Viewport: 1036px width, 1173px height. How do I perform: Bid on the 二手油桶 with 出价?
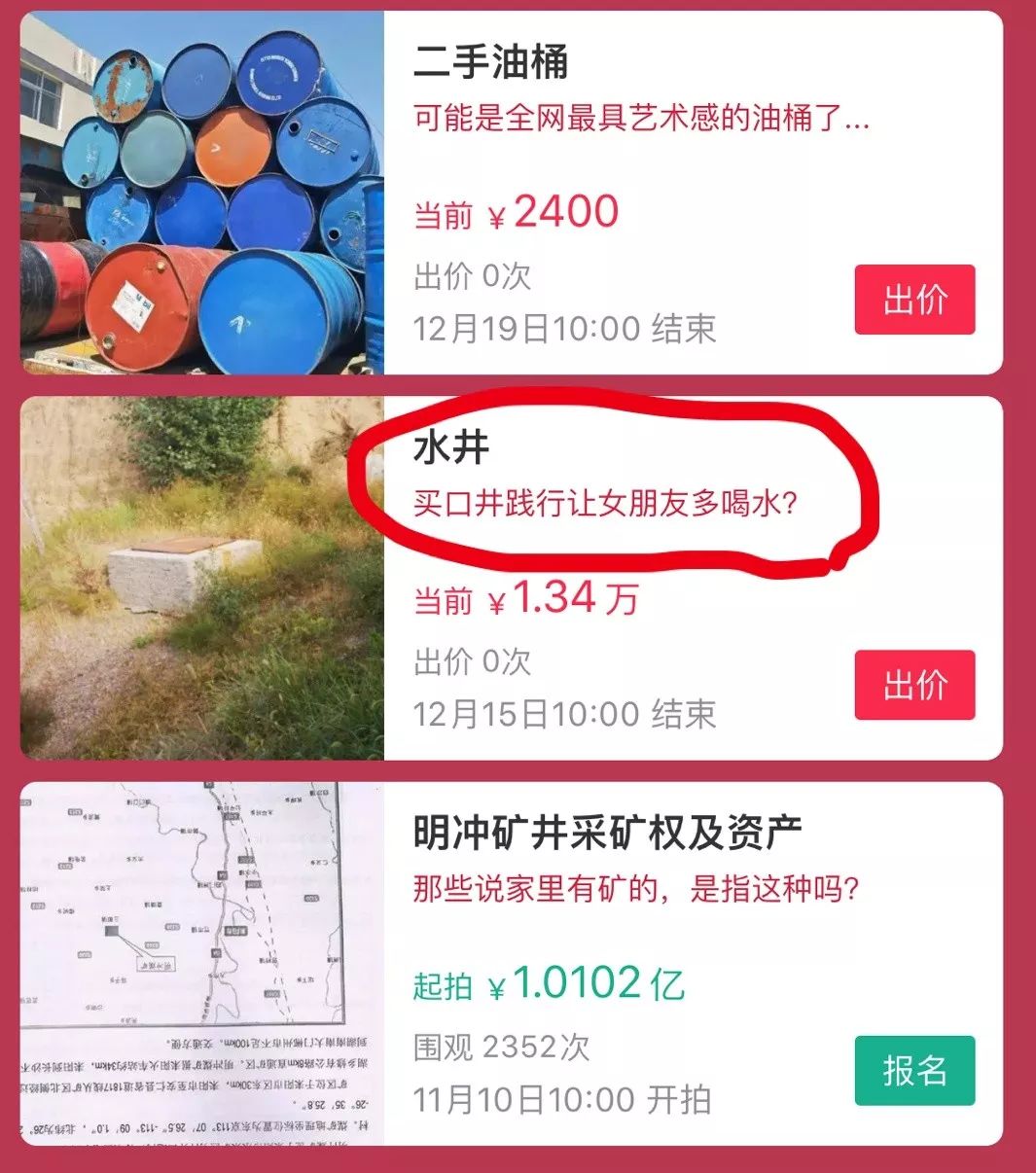pyautogui.click(x=914, y=300)
